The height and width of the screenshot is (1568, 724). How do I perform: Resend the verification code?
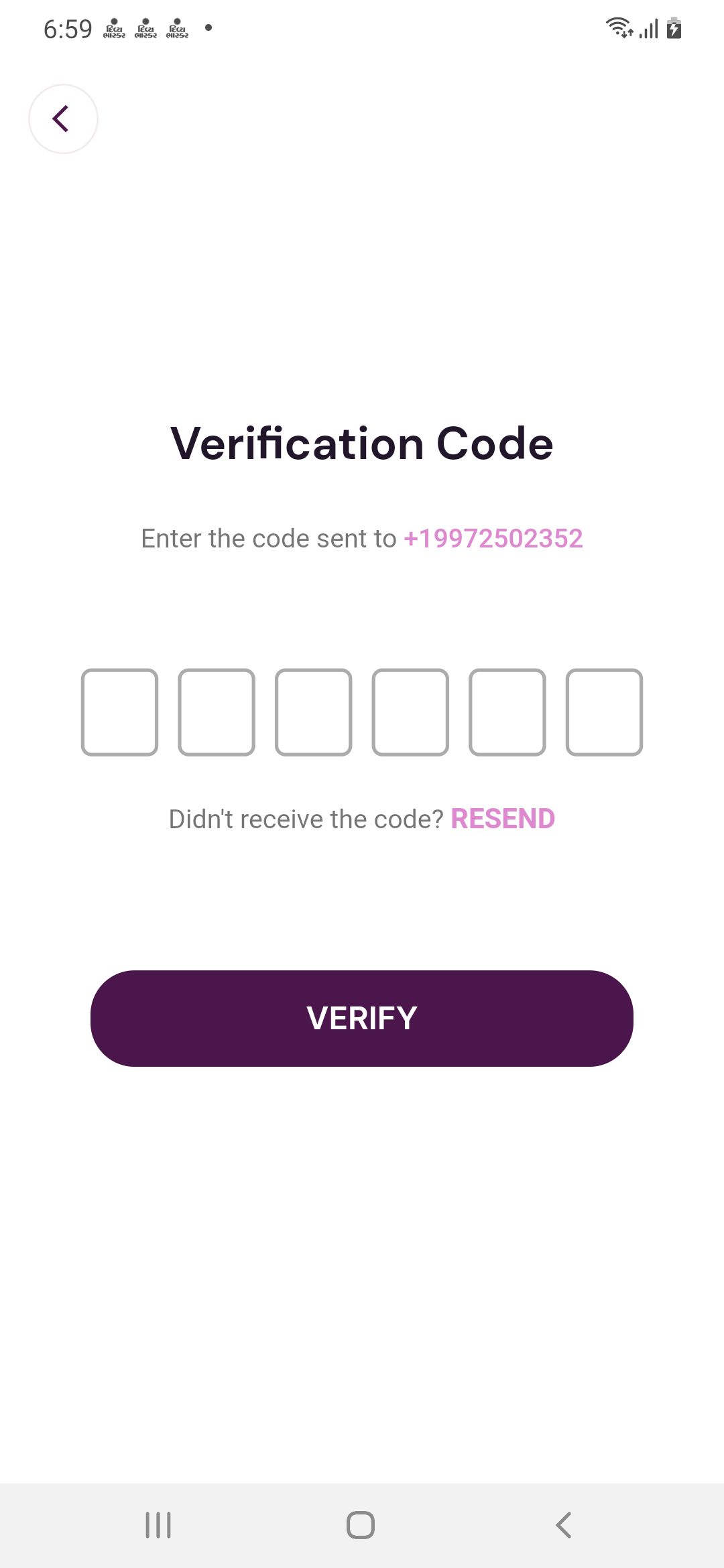[x=502, y=819]
